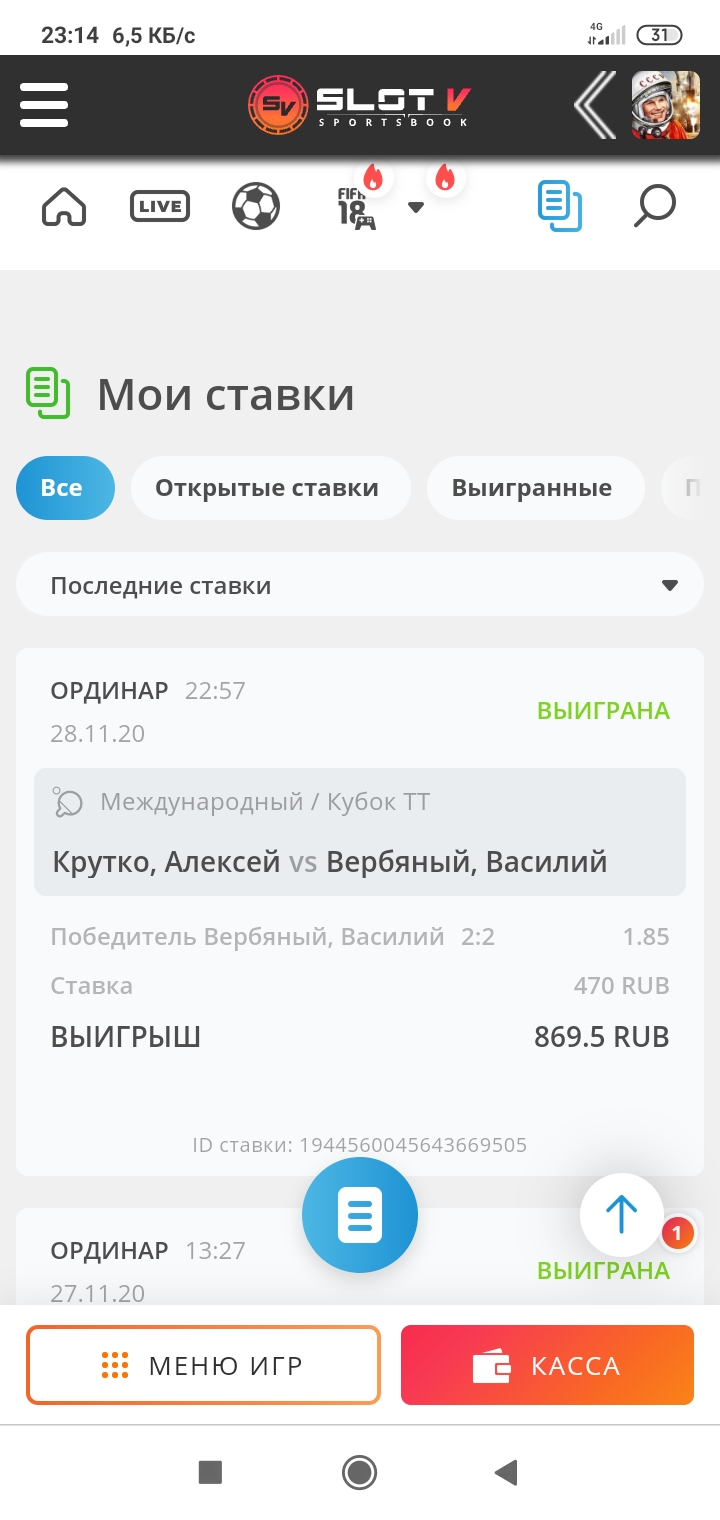Screen dimensions: 720x1520
Task: Open the LIVE events section
Action: [x=160, y=207]
